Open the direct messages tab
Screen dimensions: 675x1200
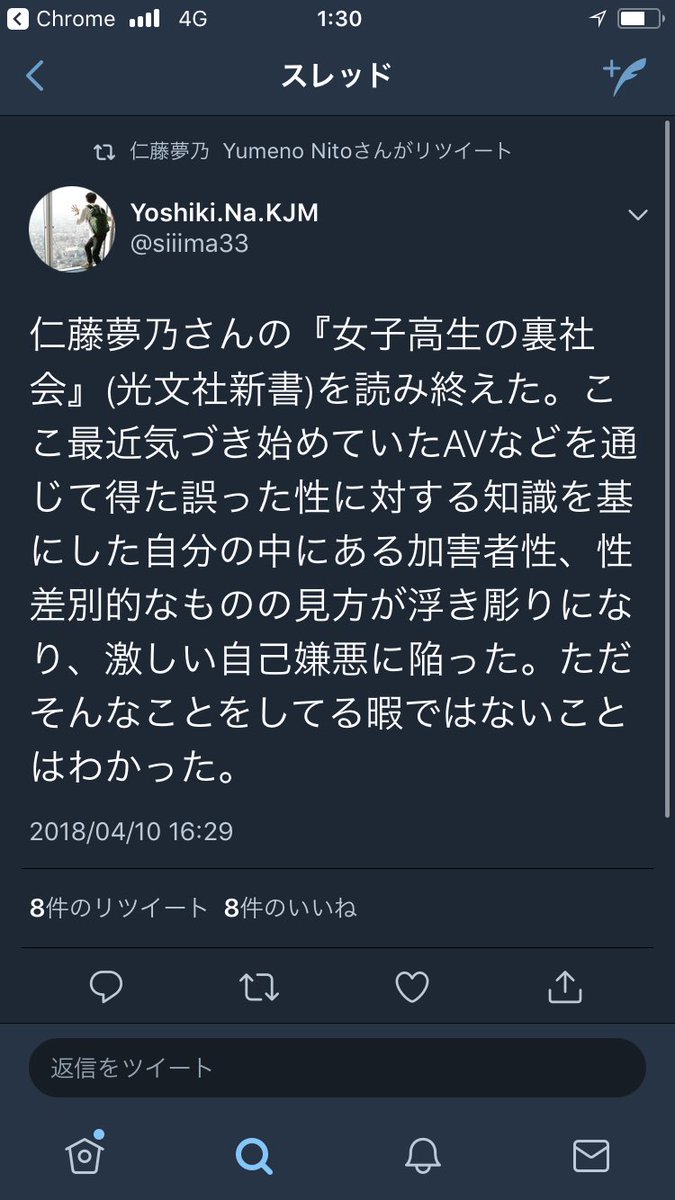tap(591, 1156)
